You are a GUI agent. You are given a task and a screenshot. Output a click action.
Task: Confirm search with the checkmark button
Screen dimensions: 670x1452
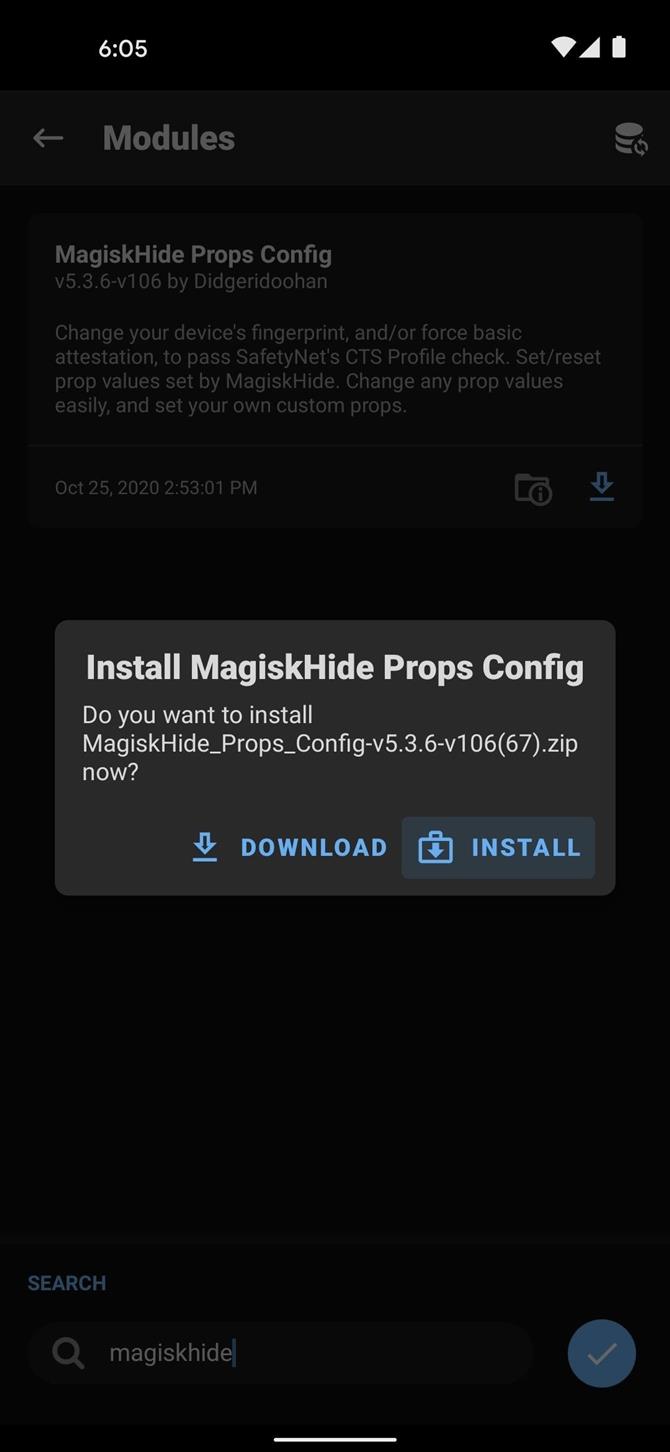click(601, 1354)
